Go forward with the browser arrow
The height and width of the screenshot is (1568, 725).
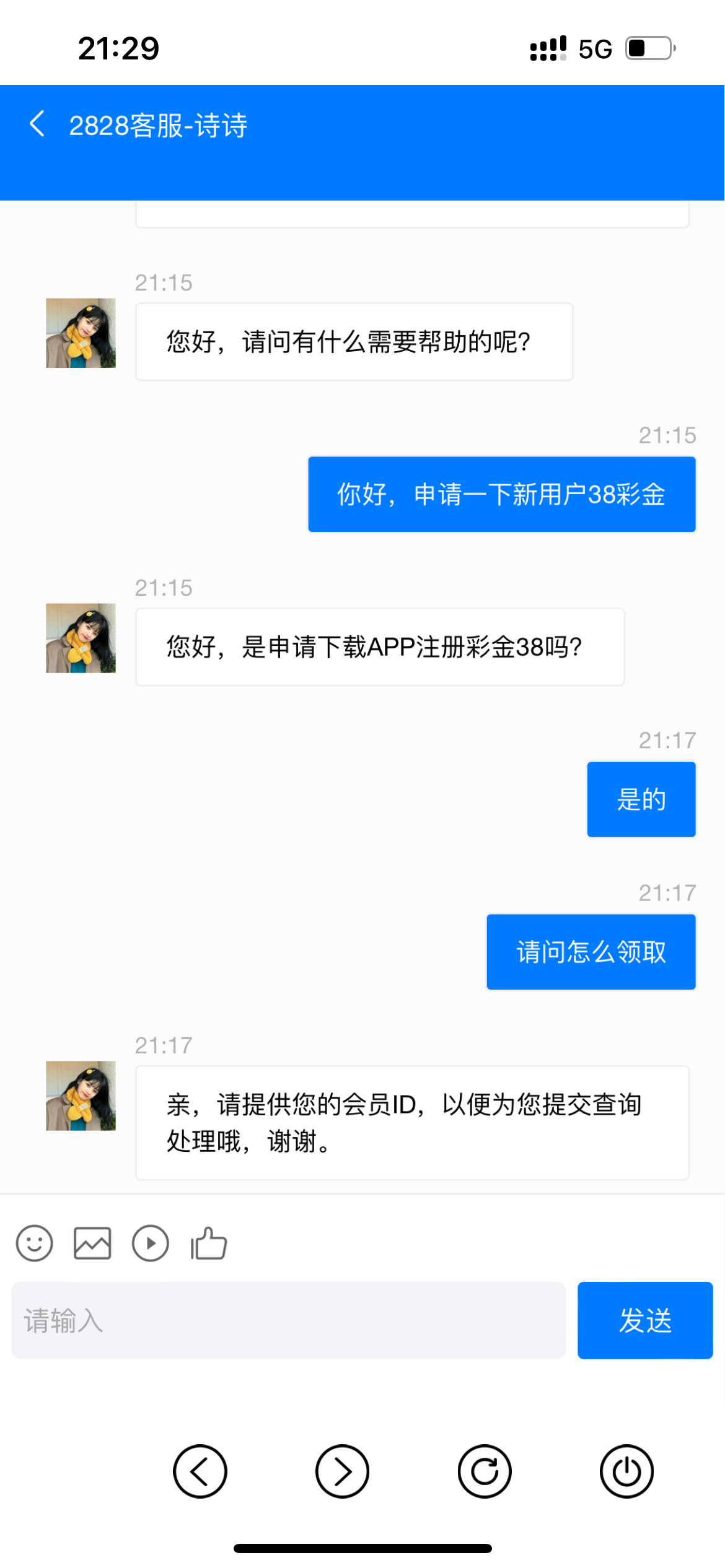[x=342, y=1471]
